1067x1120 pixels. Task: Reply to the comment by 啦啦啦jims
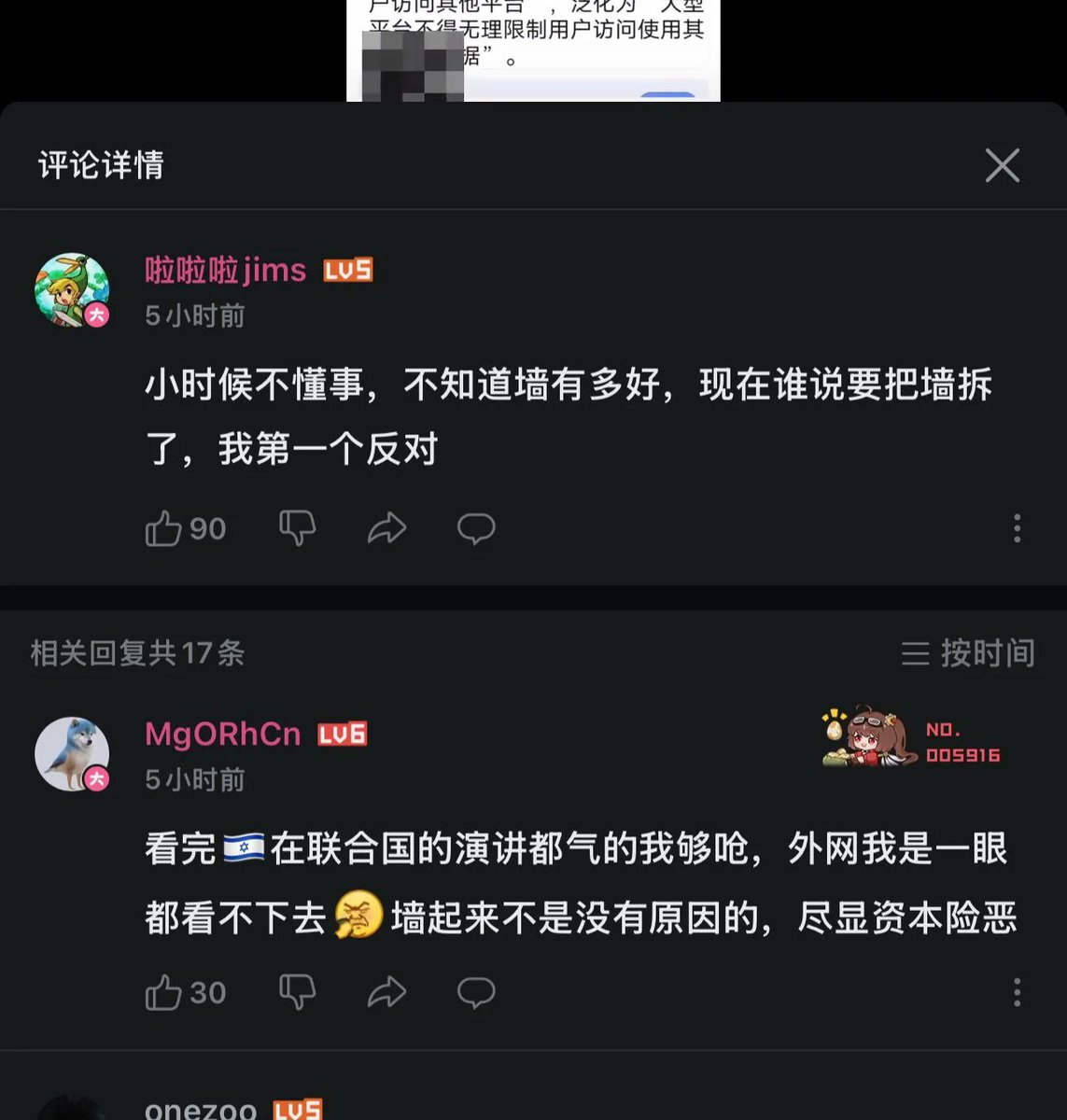[x=476, y=528]
